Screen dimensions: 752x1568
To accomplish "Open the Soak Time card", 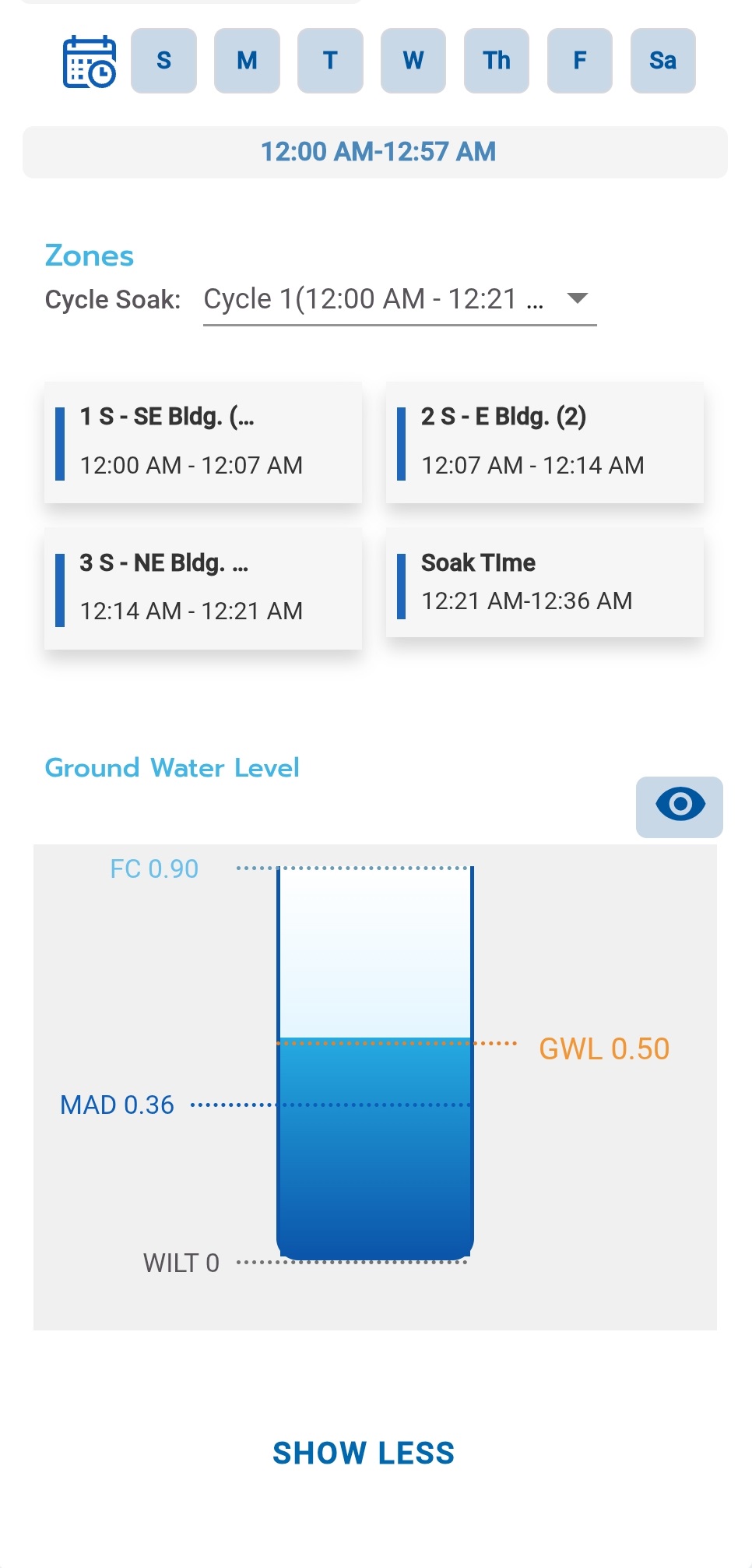I will point(545,582).
